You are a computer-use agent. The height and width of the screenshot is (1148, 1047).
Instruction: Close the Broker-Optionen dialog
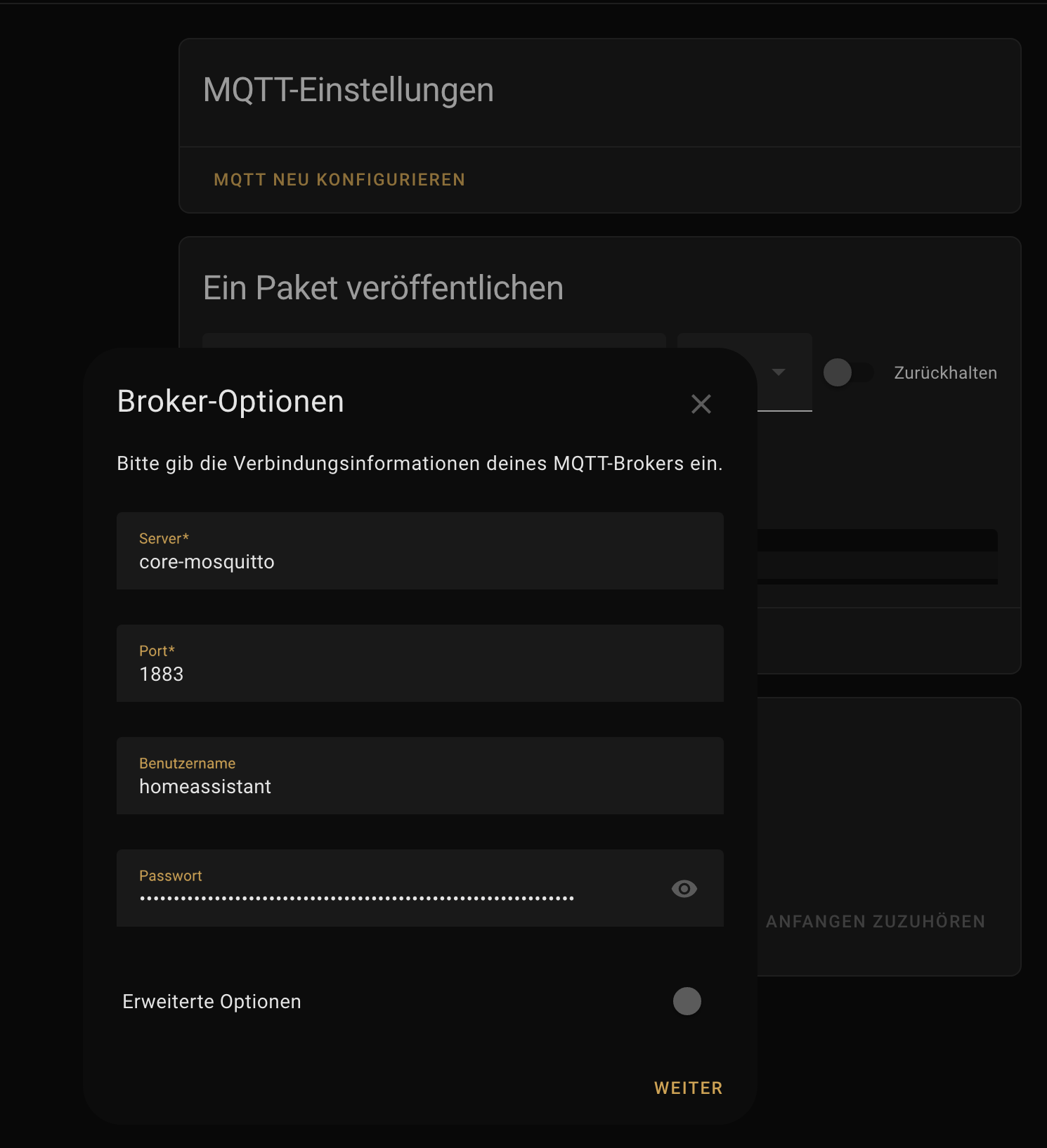(x=701, y=404)
